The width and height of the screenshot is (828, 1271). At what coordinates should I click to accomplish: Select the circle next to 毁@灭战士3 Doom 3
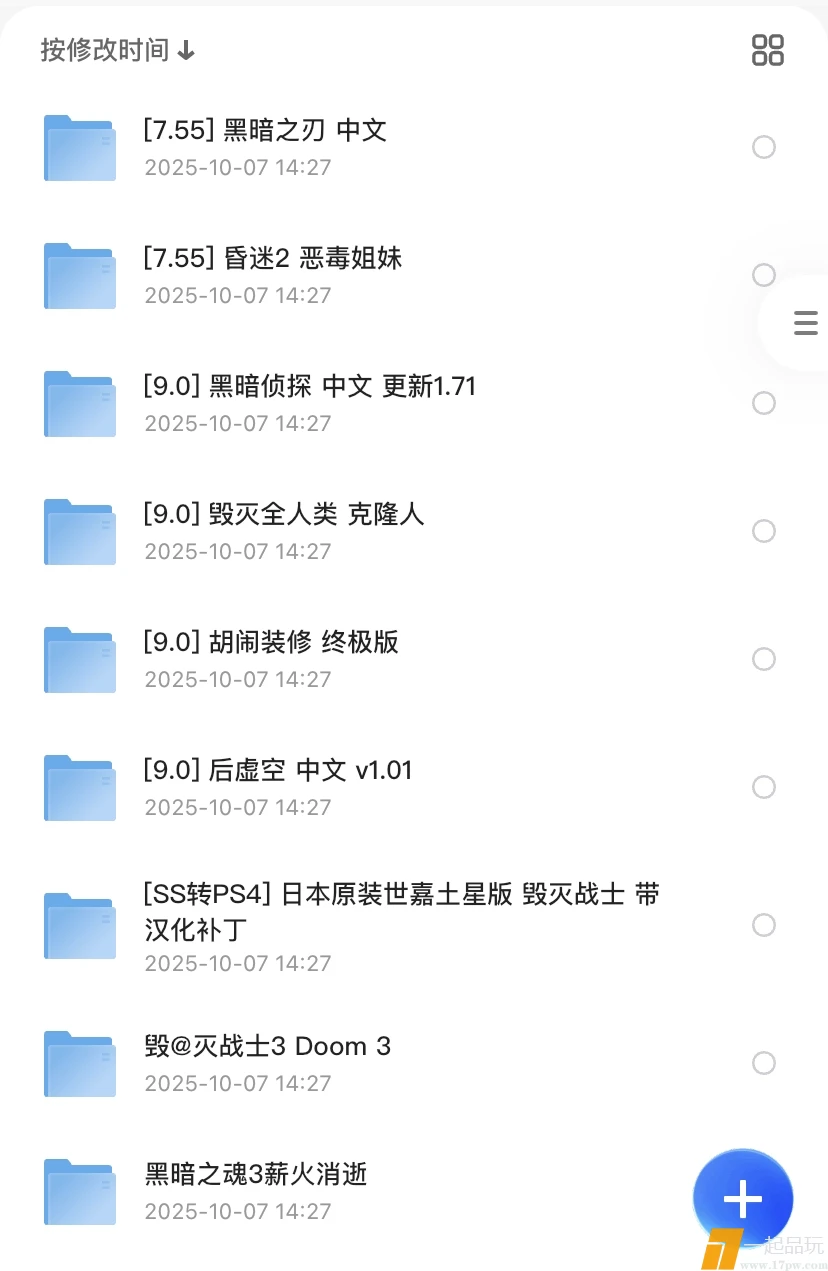(x=764, y=1063)
